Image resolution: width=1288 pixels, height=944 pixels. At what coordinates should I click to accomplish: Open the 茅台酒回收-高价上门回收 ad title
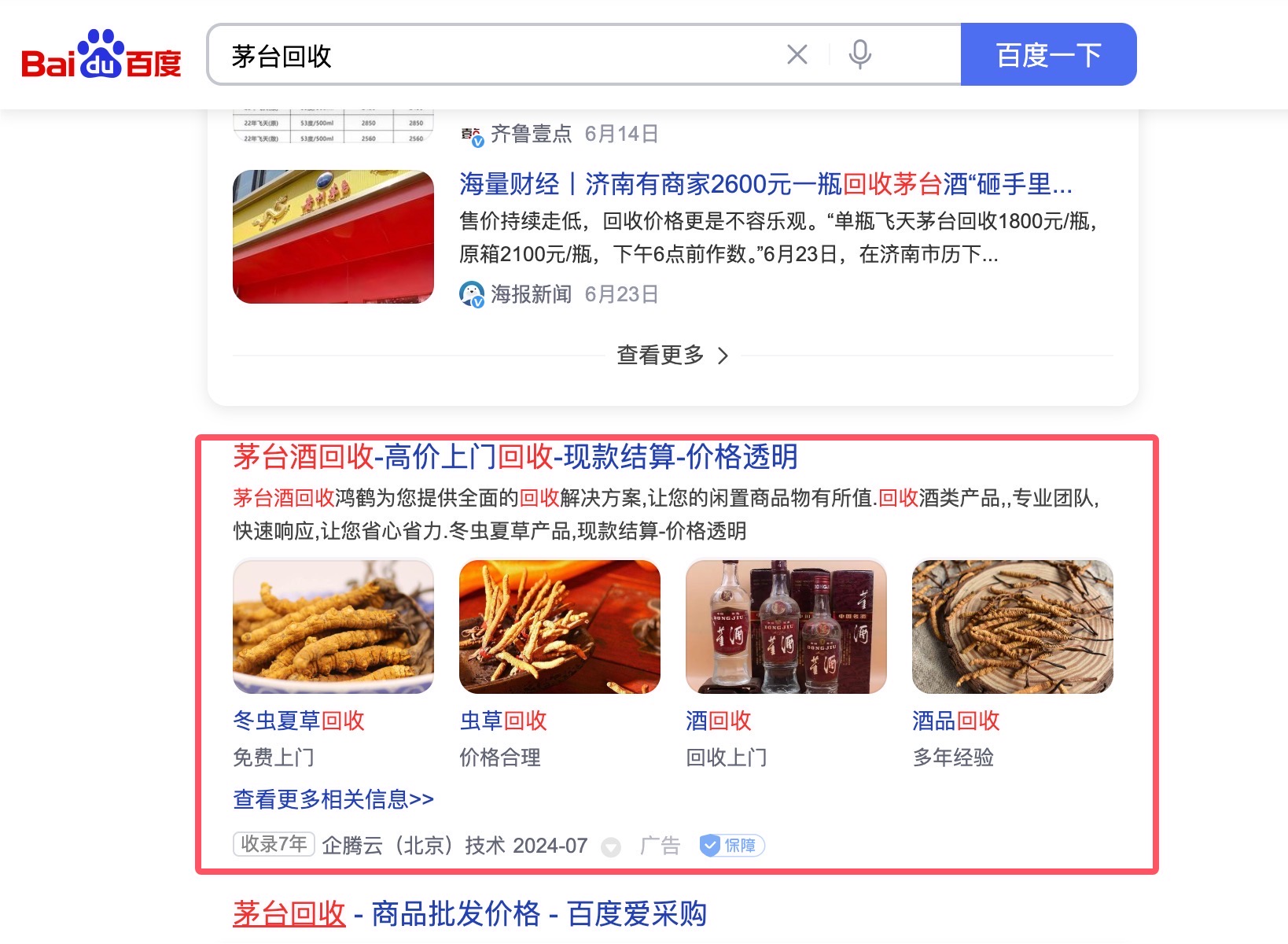pyautogui.click(x=515, y=457)
